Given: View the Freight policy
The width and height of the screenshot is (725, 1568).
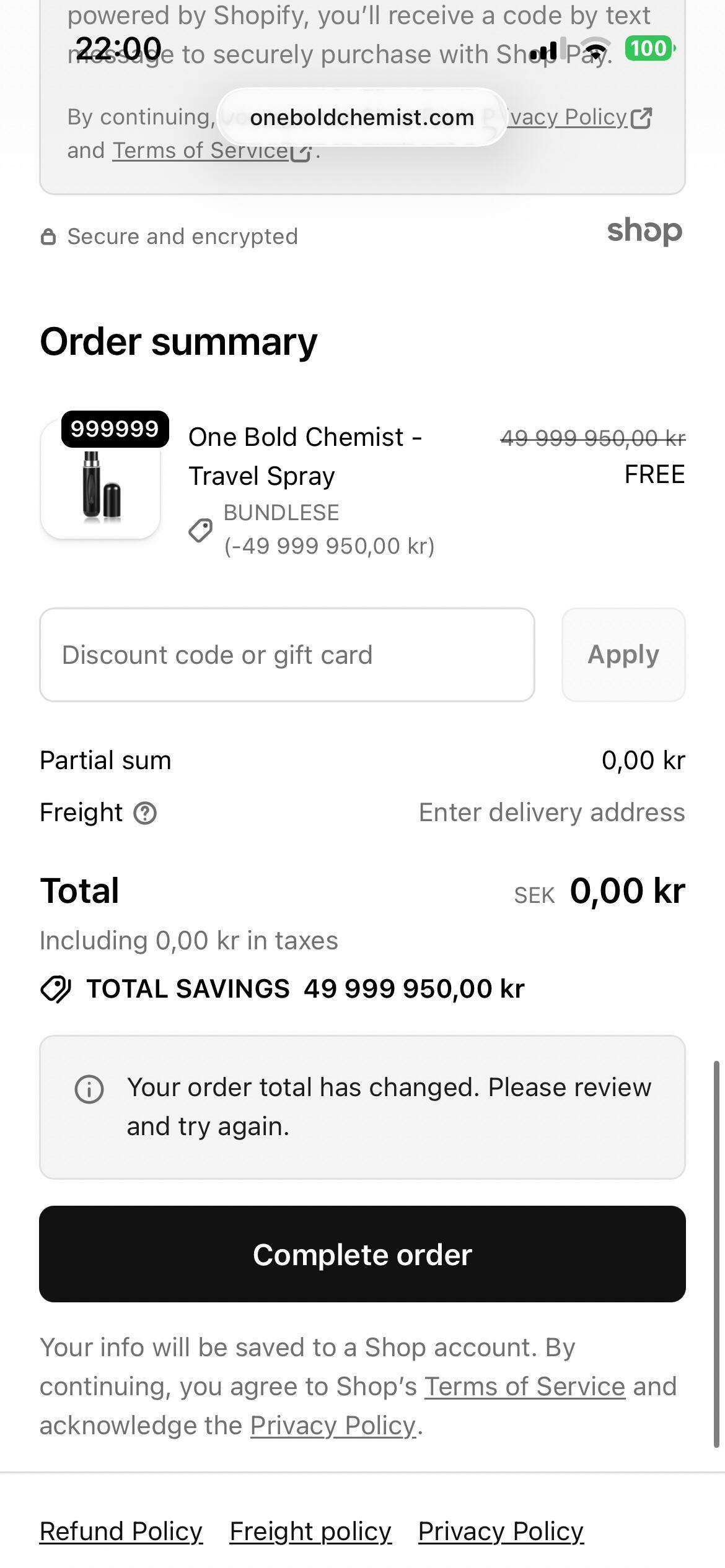Looking at the screenshot, I should [x=310, y=1531].
